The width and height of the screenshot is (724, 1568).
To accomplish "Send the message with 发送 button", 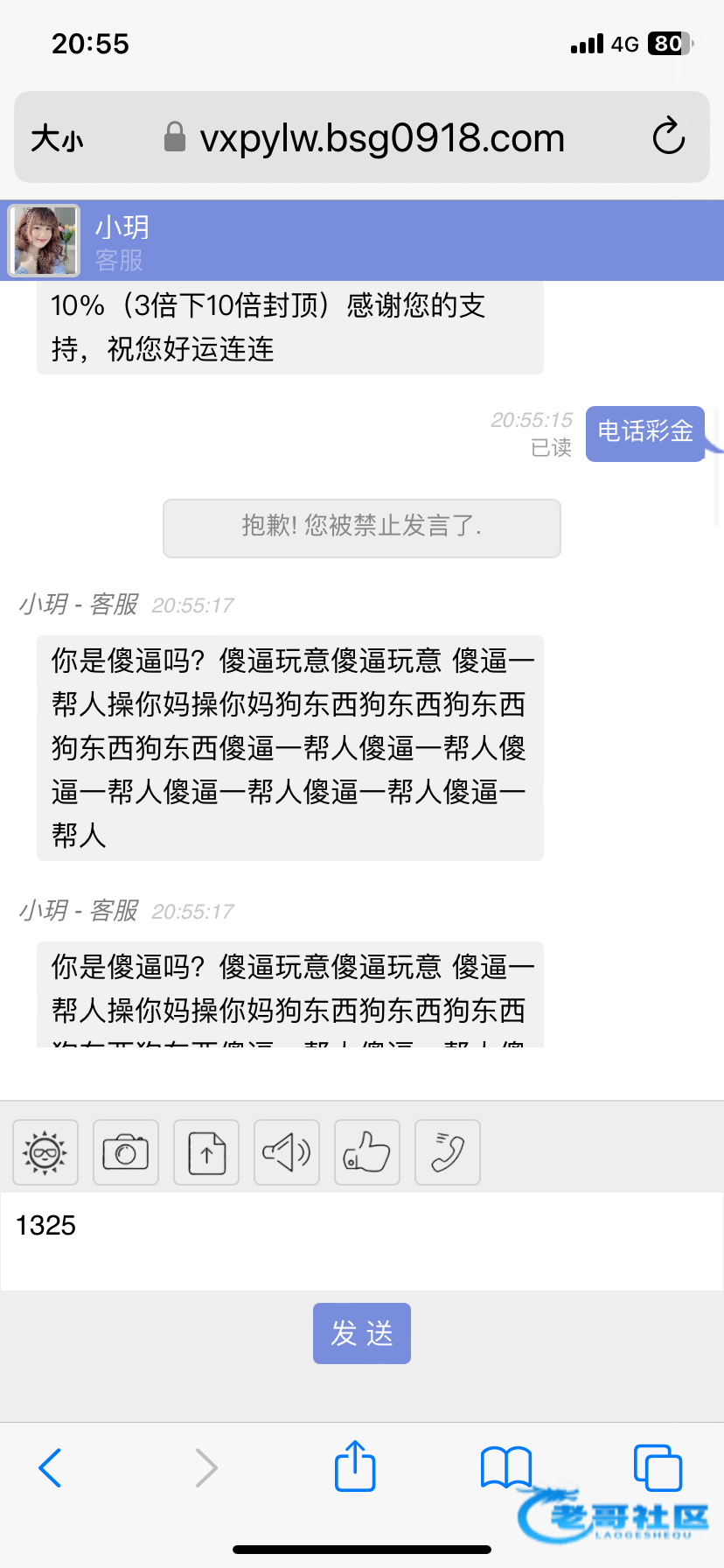I will pyautogui.click(x=362, y=1333).
